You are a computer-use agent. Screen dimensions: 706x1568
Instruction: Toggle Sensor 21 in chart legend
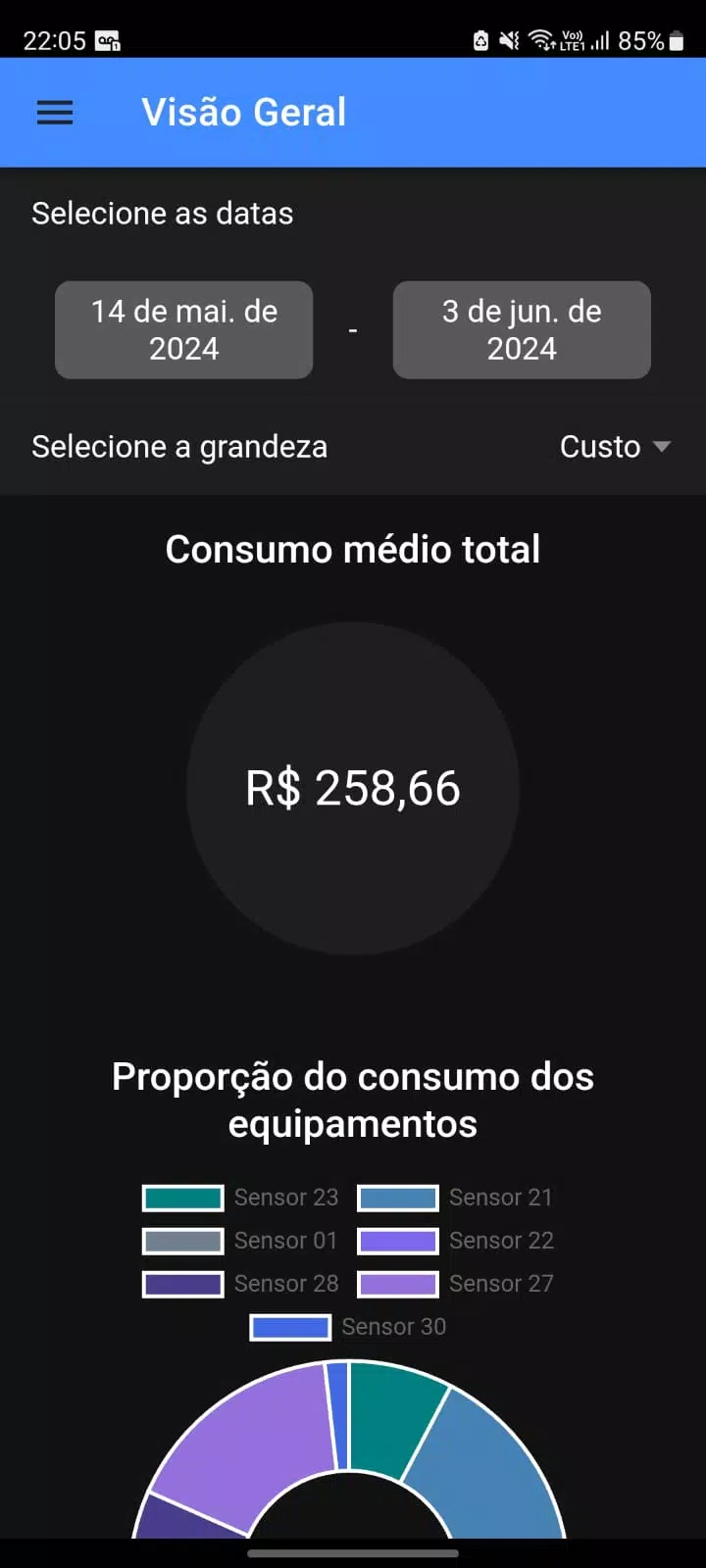pyautogui.click(x=455, y=1198)
